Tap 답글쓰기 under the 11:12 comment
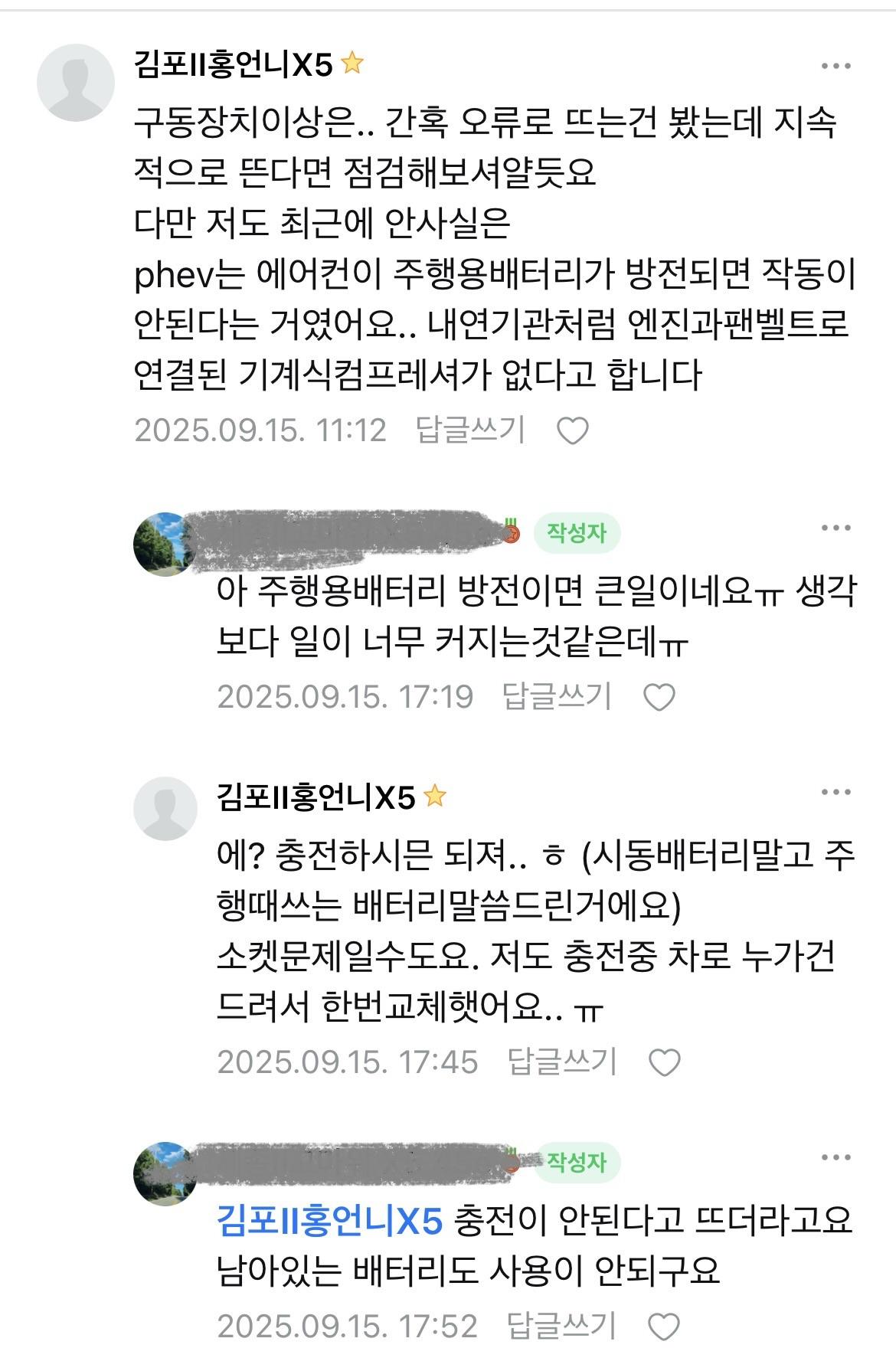The height and width of the screenshot is (1348, 896). pos(470,430)
